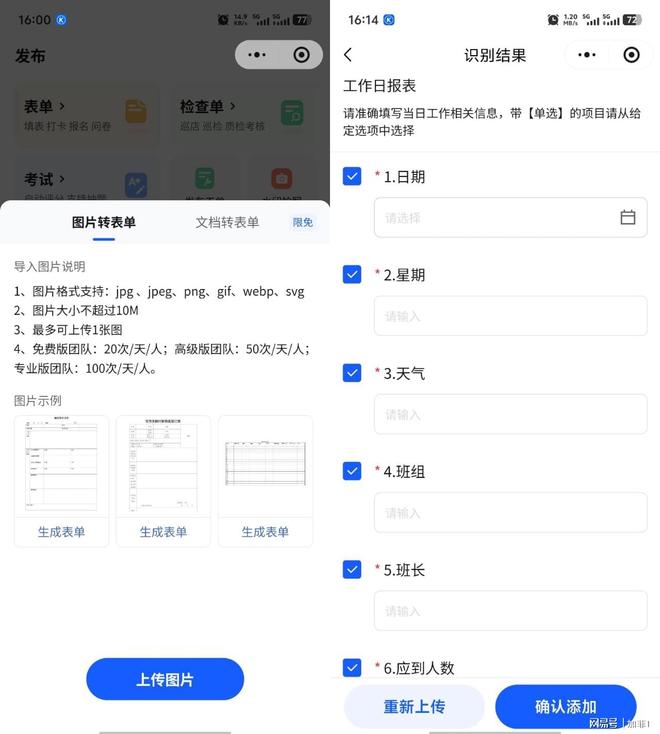Toggle the 3.天气 checkbox
The image size is (660, 734).
[x=352, y=372]
